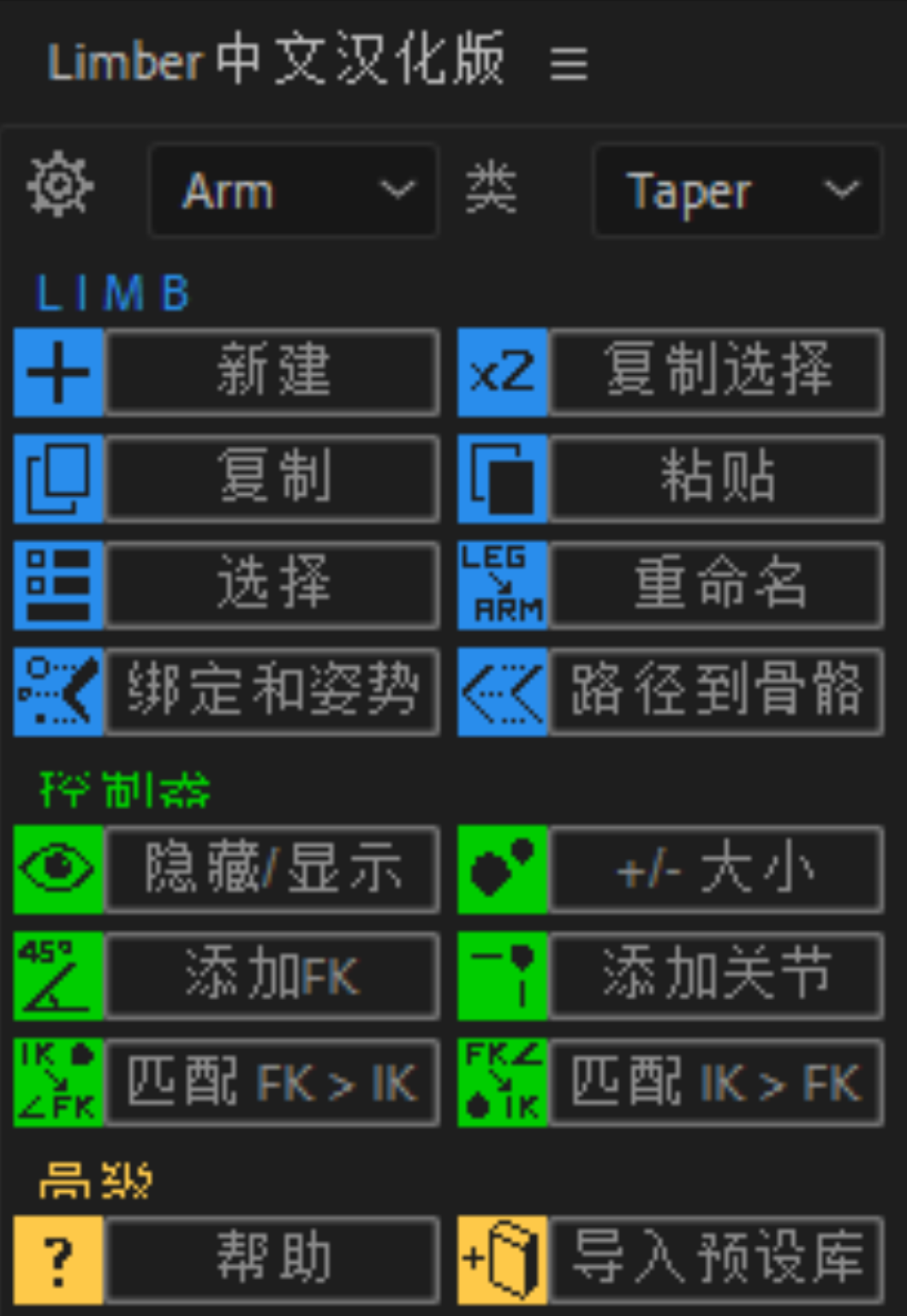
Task: Click 添加FK button
Action: pyautogui.click(x=272, y=976)
